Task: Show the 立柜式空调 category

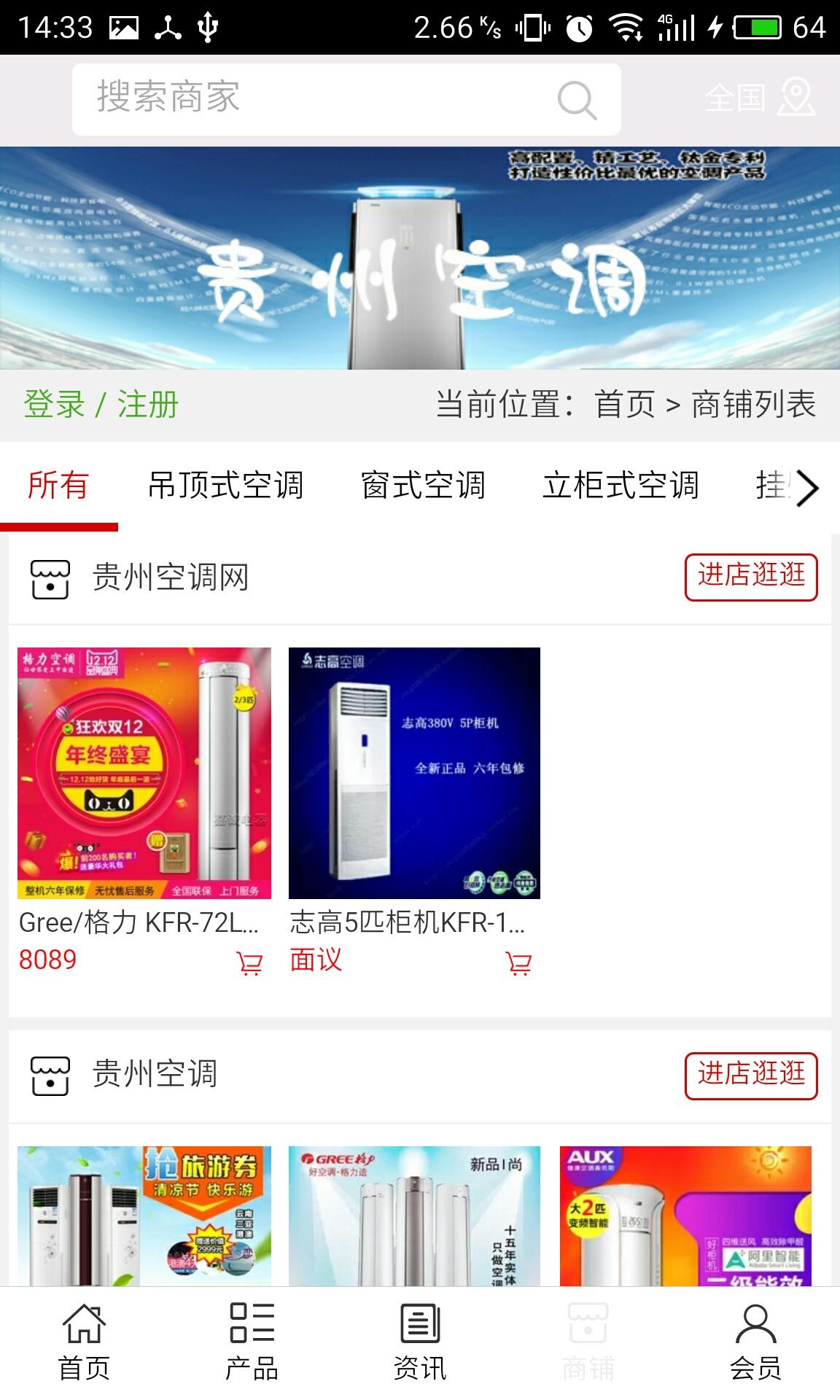Action: pos(621,486)
